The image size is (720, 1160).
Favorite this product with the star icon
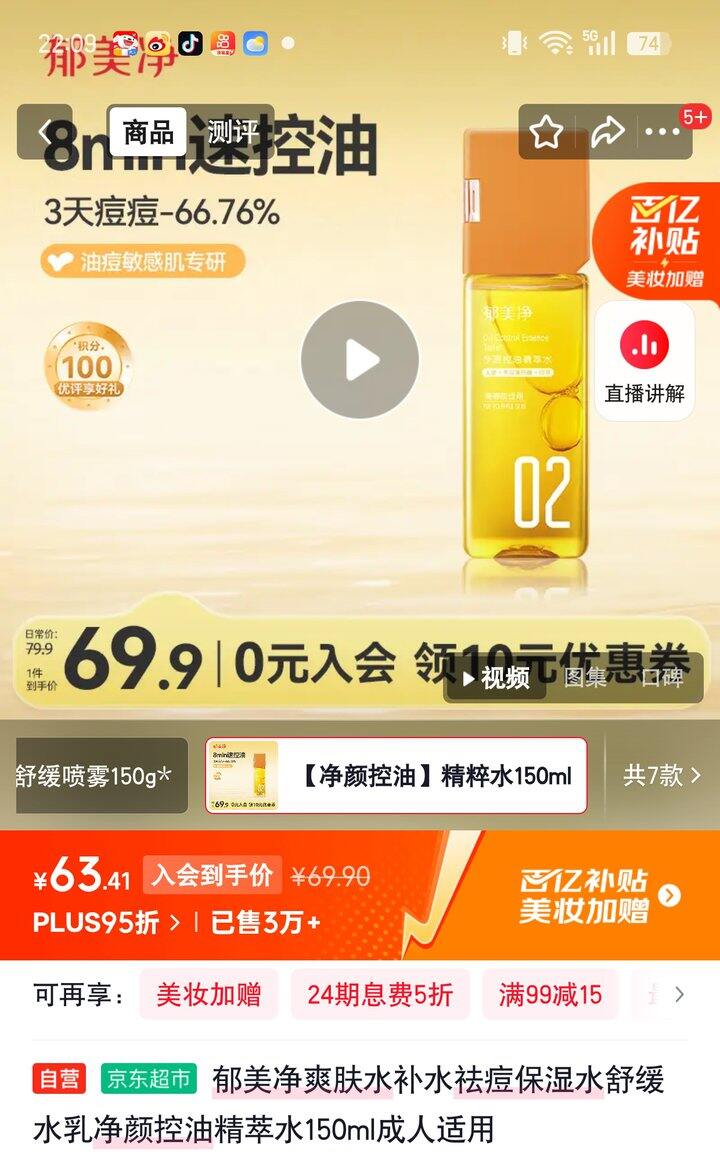[546, 132]
